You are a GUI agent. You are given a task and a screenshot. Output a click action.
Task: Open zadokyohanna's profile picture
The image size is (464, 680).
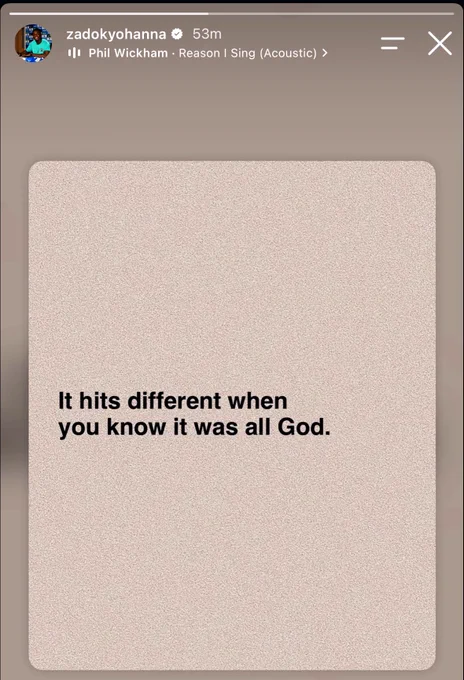click(33, 43)
